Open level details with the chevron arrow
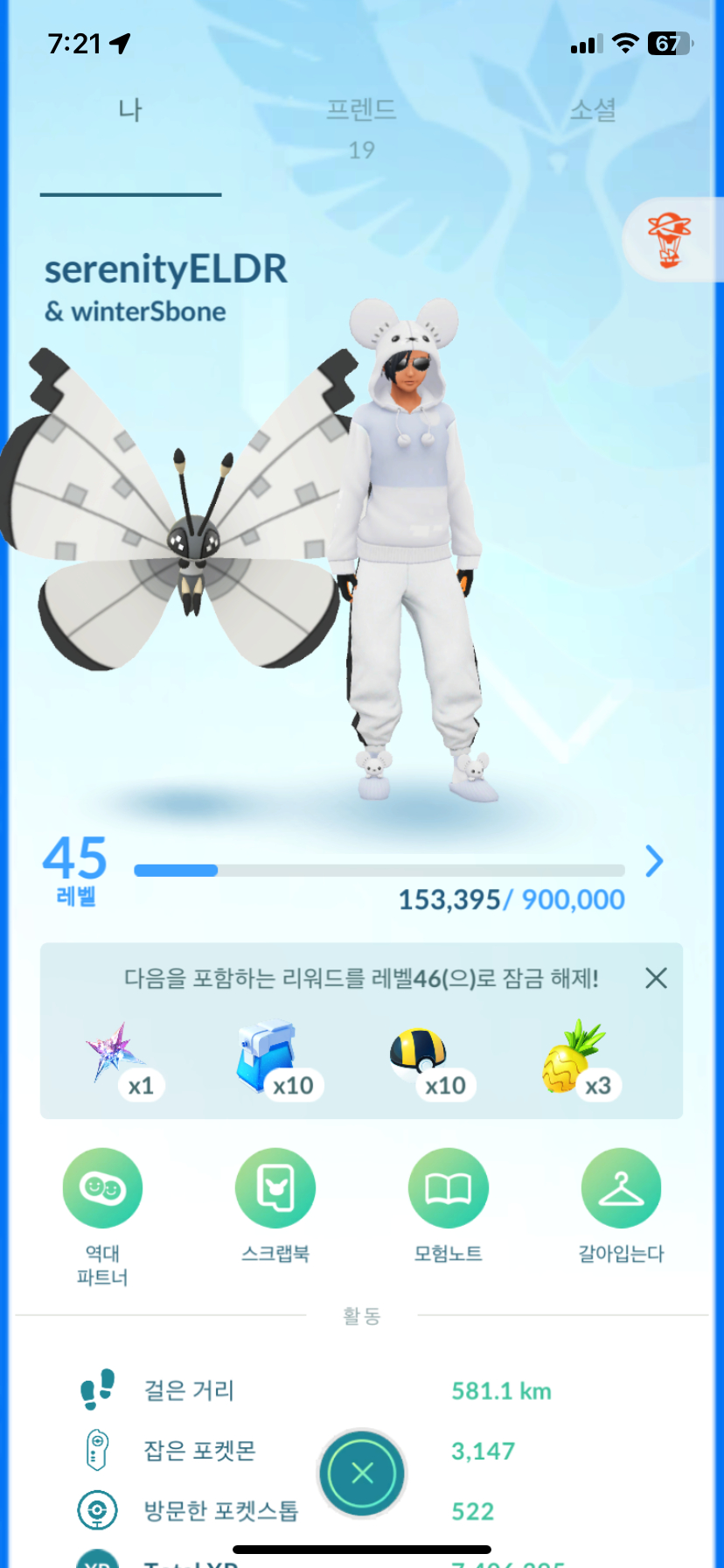The height and width of the screenshot is (1568, 724). tap(653, 861)
